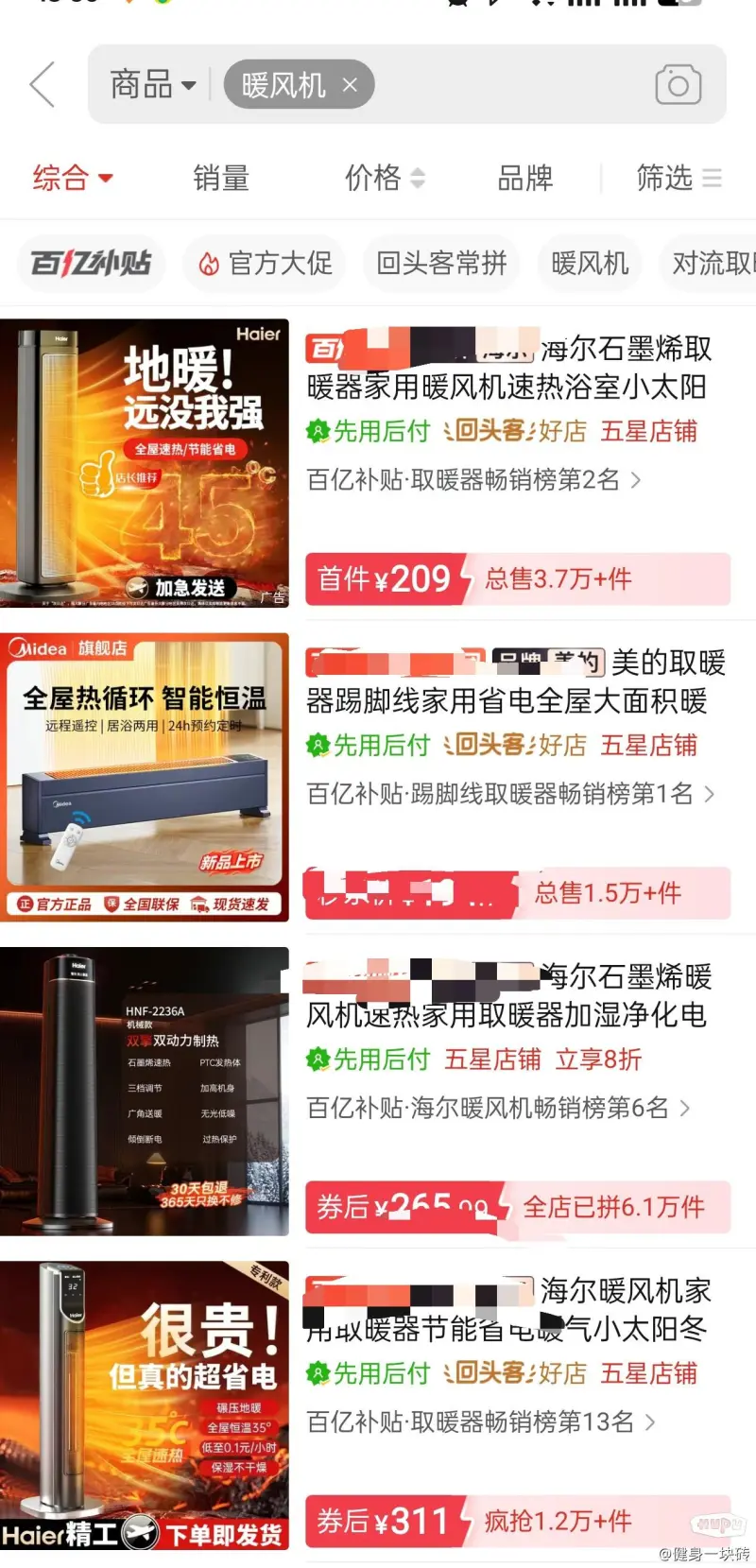
Task: Sort results by 销量
Action: [x=221, y=178]
